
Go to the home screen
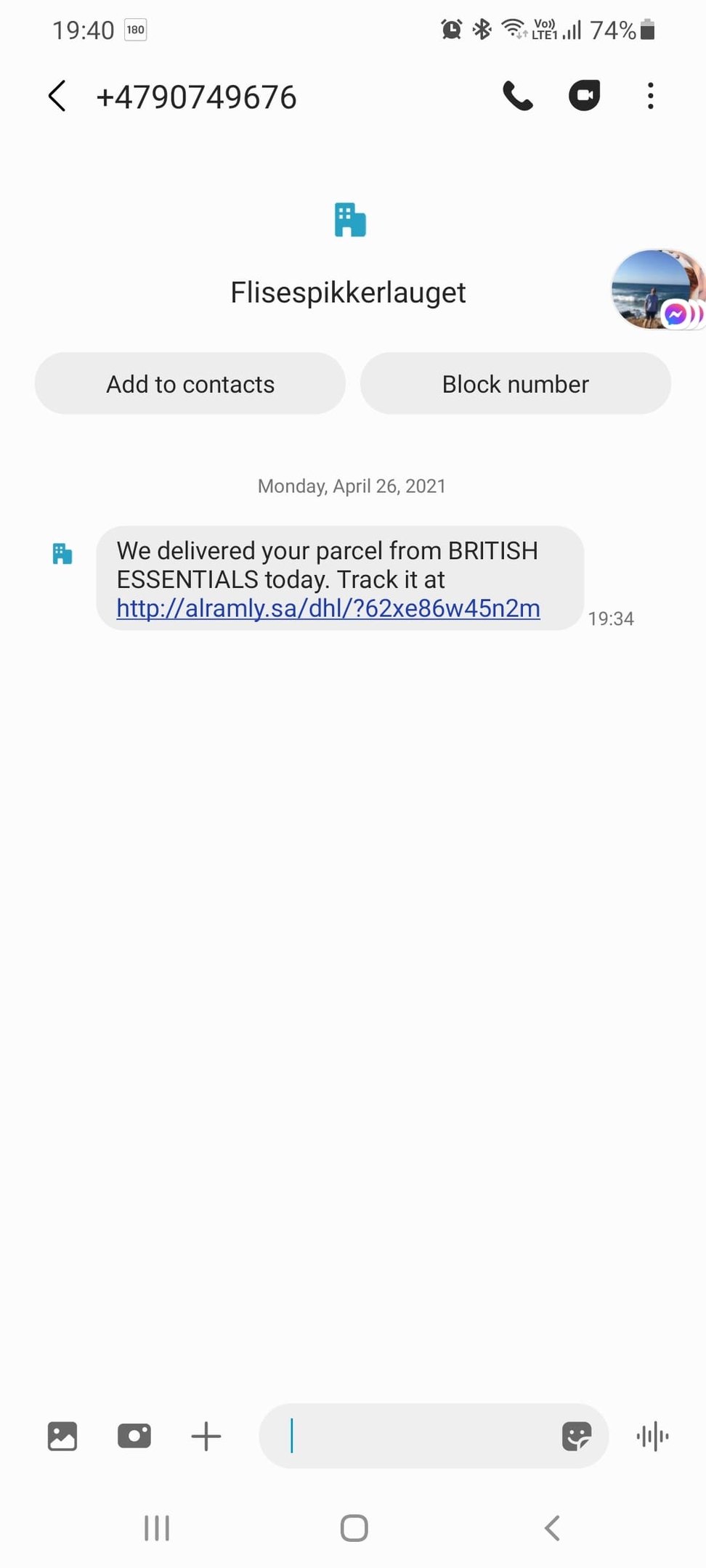[354, 1527]
